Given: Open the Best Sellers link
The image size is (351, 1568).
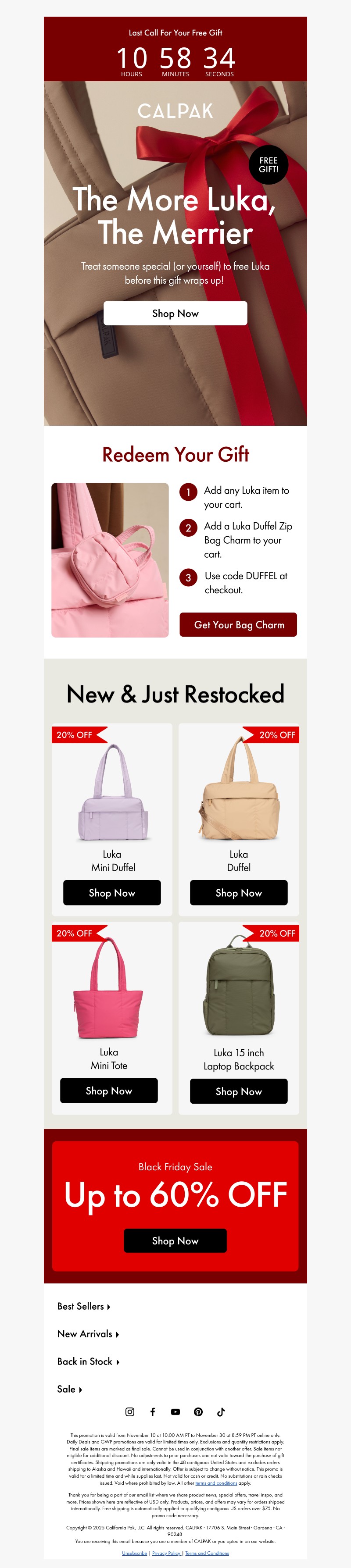Looking at the screenshot, I should [x=83, y=1306].
